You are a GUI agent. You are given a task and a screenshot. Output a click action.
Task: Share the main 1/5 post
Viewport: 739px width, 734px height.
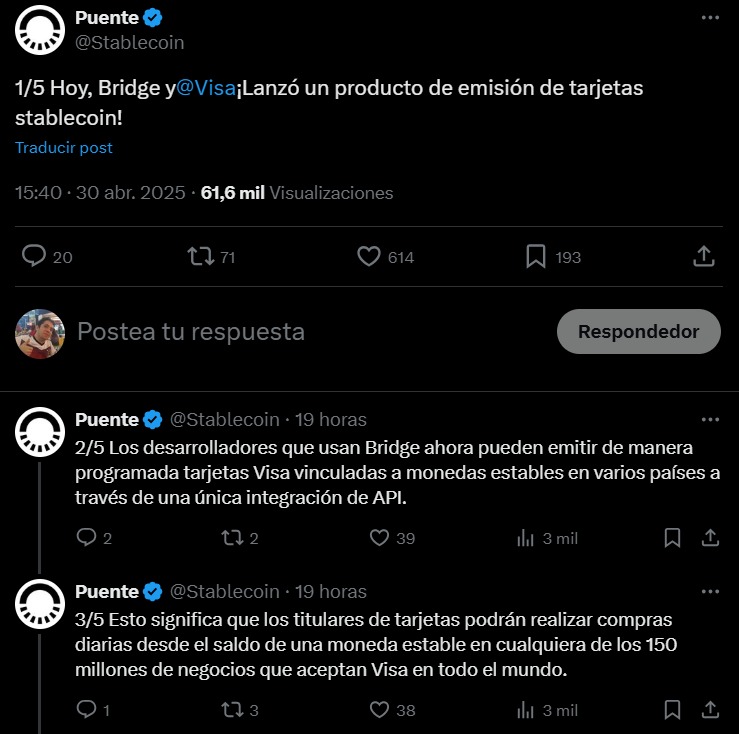coord(704,257)
